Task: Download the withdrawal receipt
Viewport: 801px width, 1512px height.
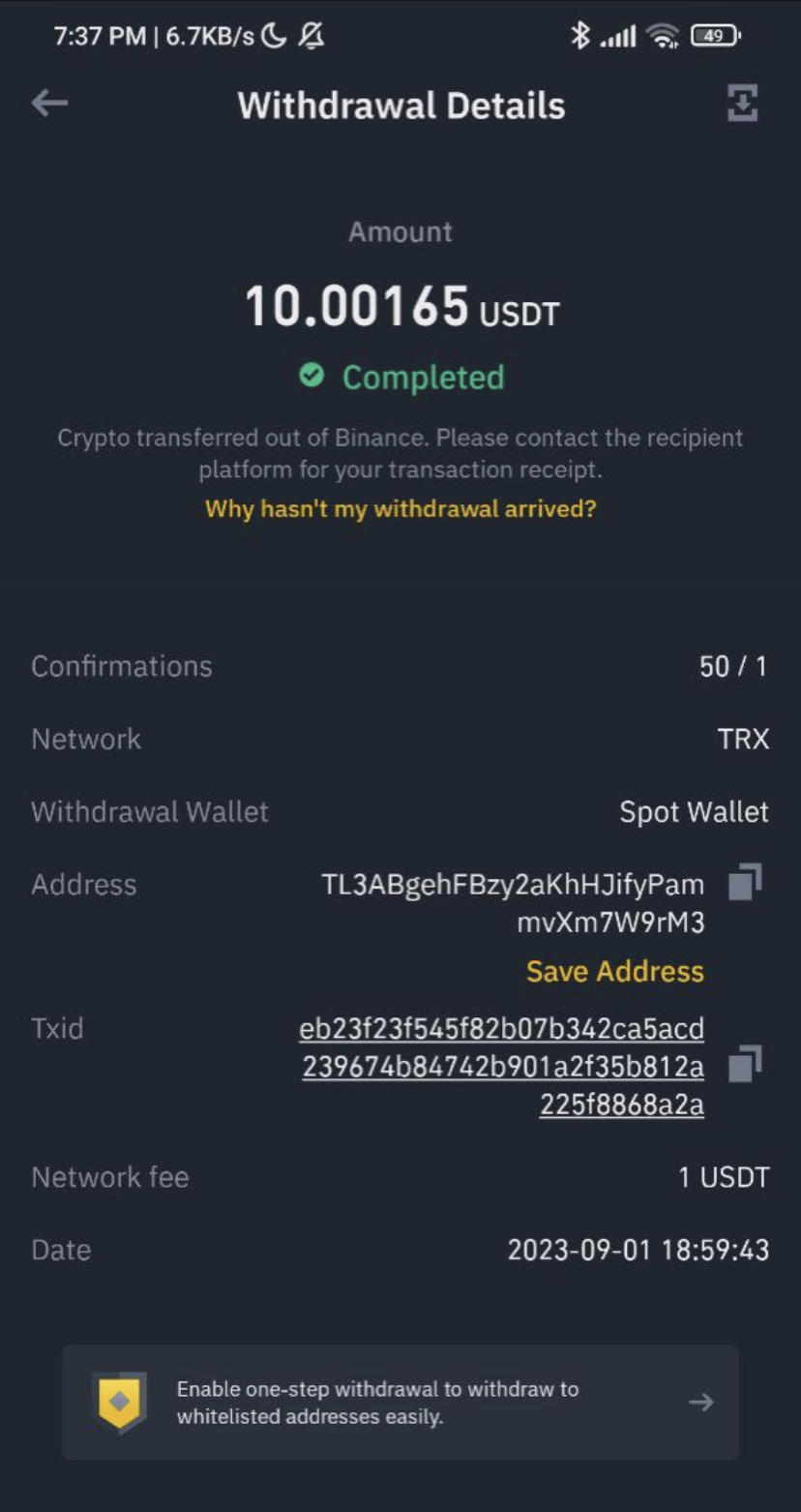Action: [742, 104]
